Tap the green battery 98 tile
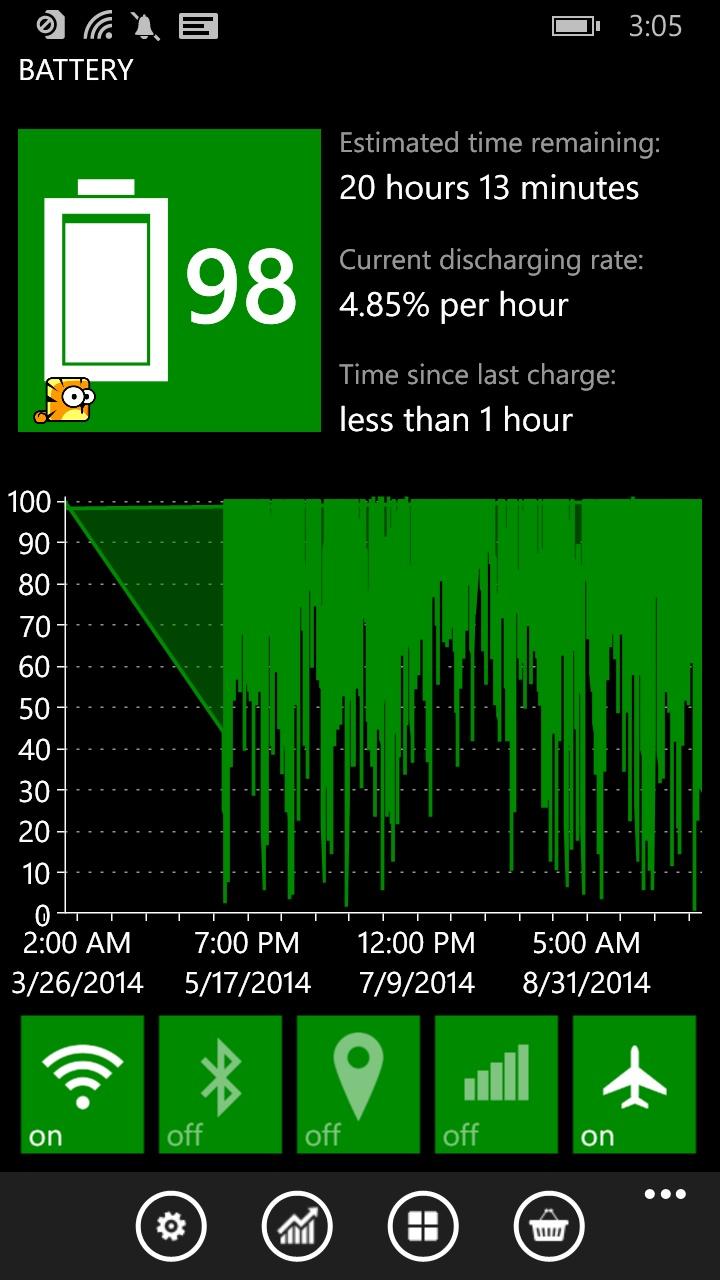 click(169, 280)
